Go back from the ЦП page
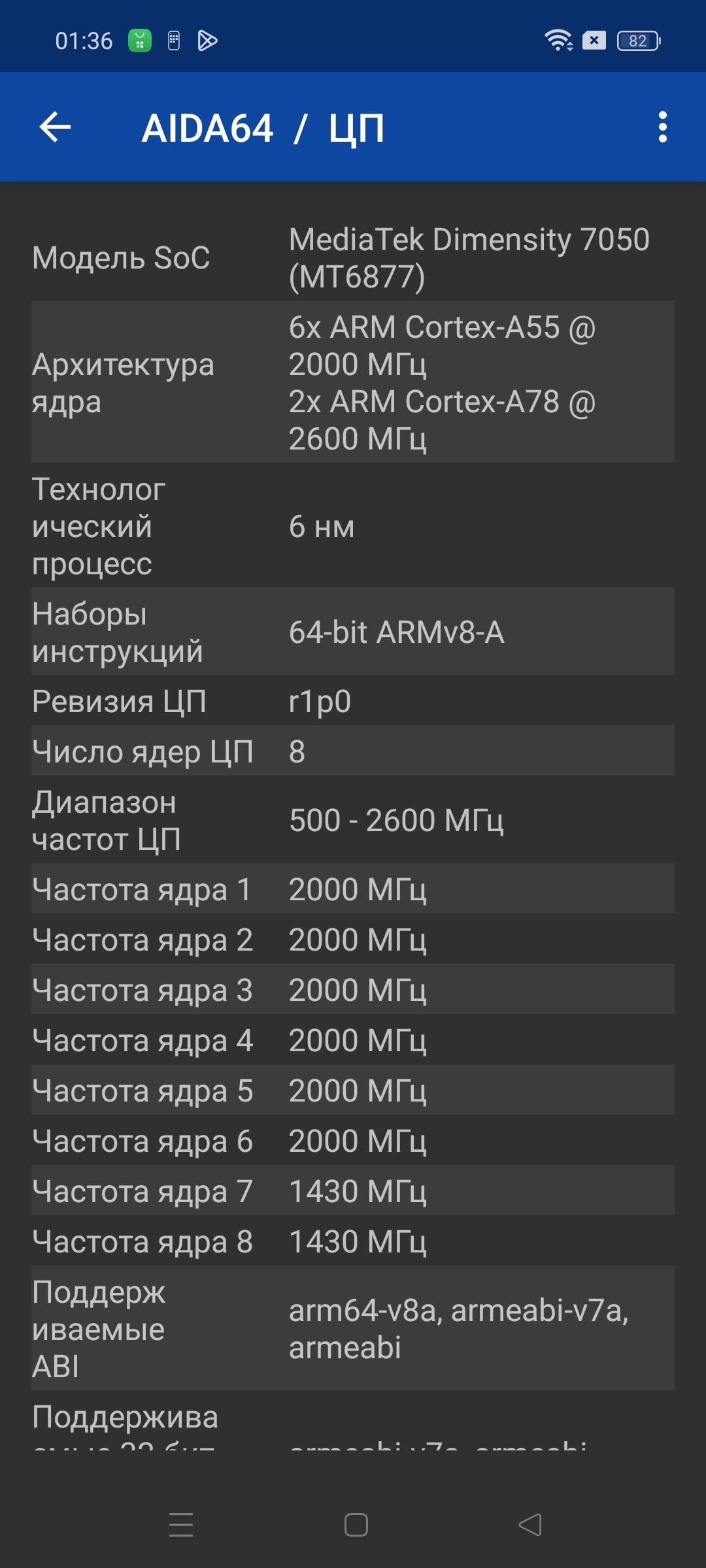This screenshot has width=706, height=1568. click(x=55, y=127)
